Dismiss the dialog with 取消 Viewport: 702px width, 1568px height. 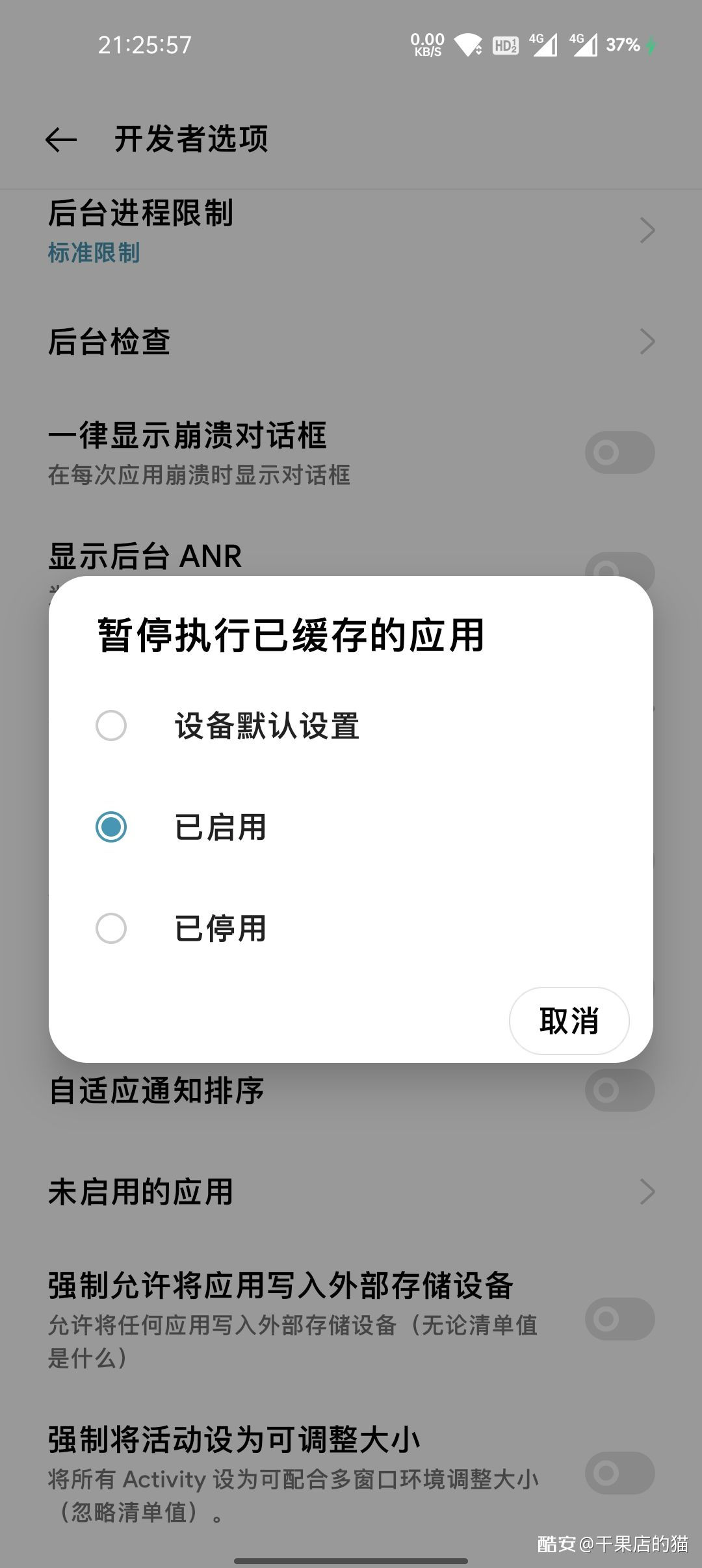coord(569,1021)
